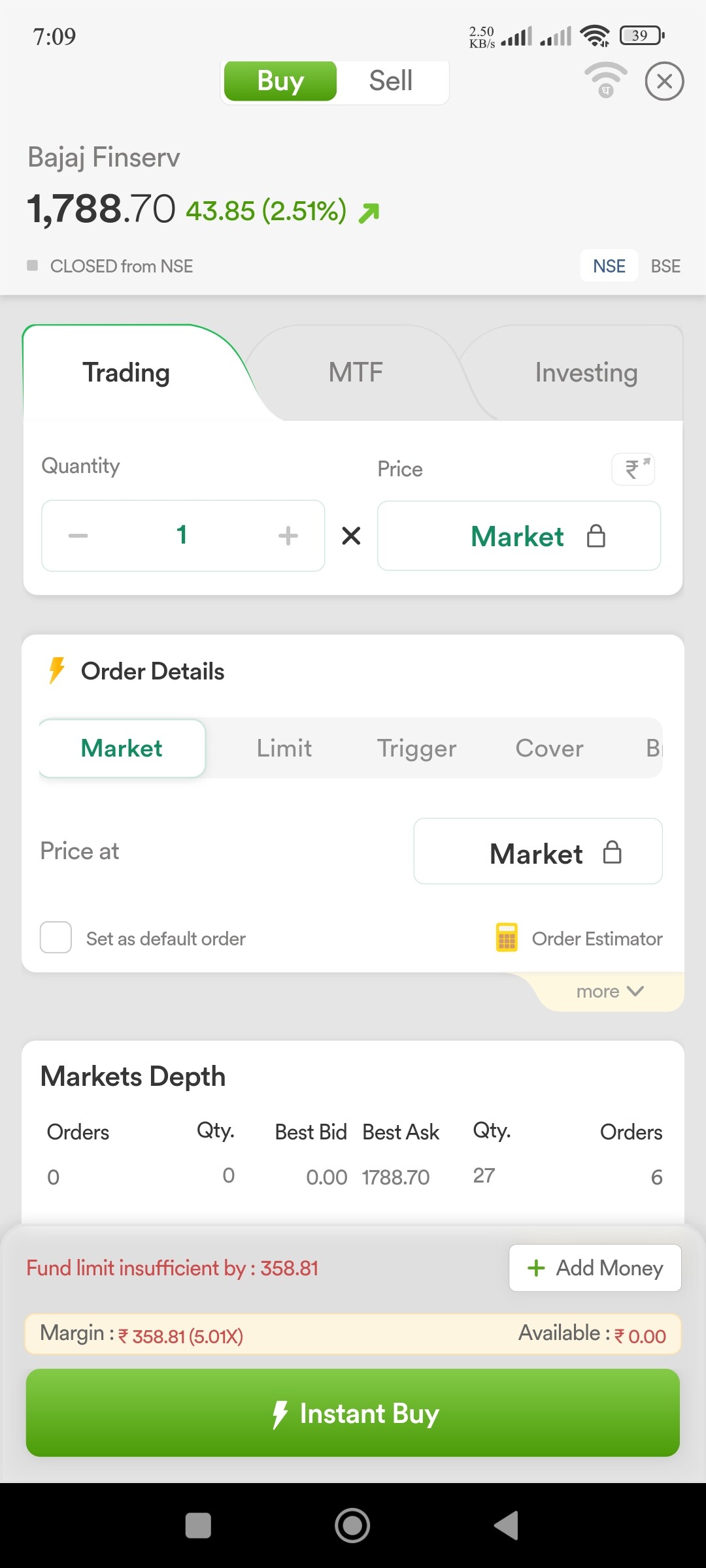
Task: Decrease quantity with the minus button
Action: (78, 536)
